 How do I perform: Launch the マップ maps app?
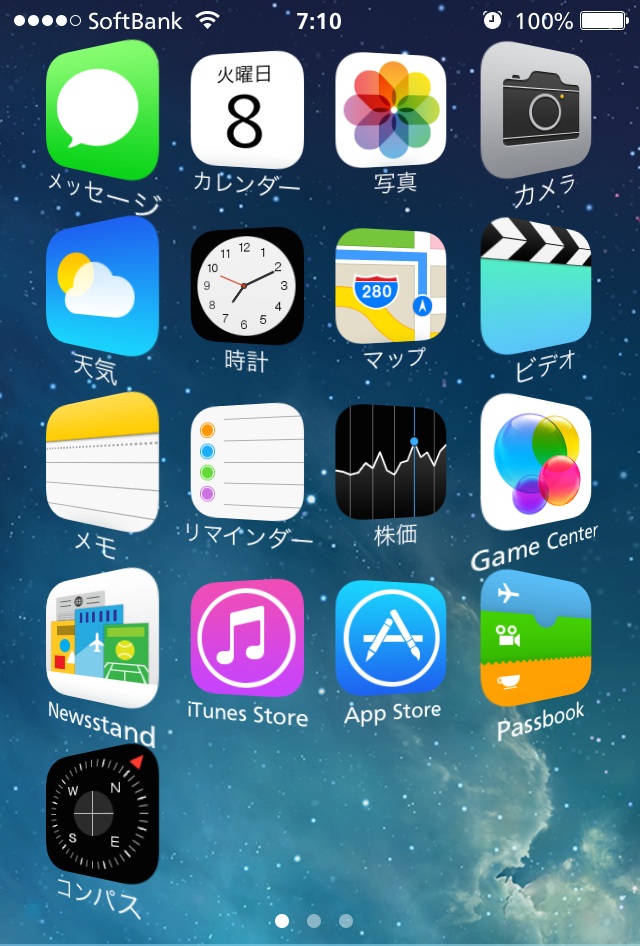click(390, 286)
